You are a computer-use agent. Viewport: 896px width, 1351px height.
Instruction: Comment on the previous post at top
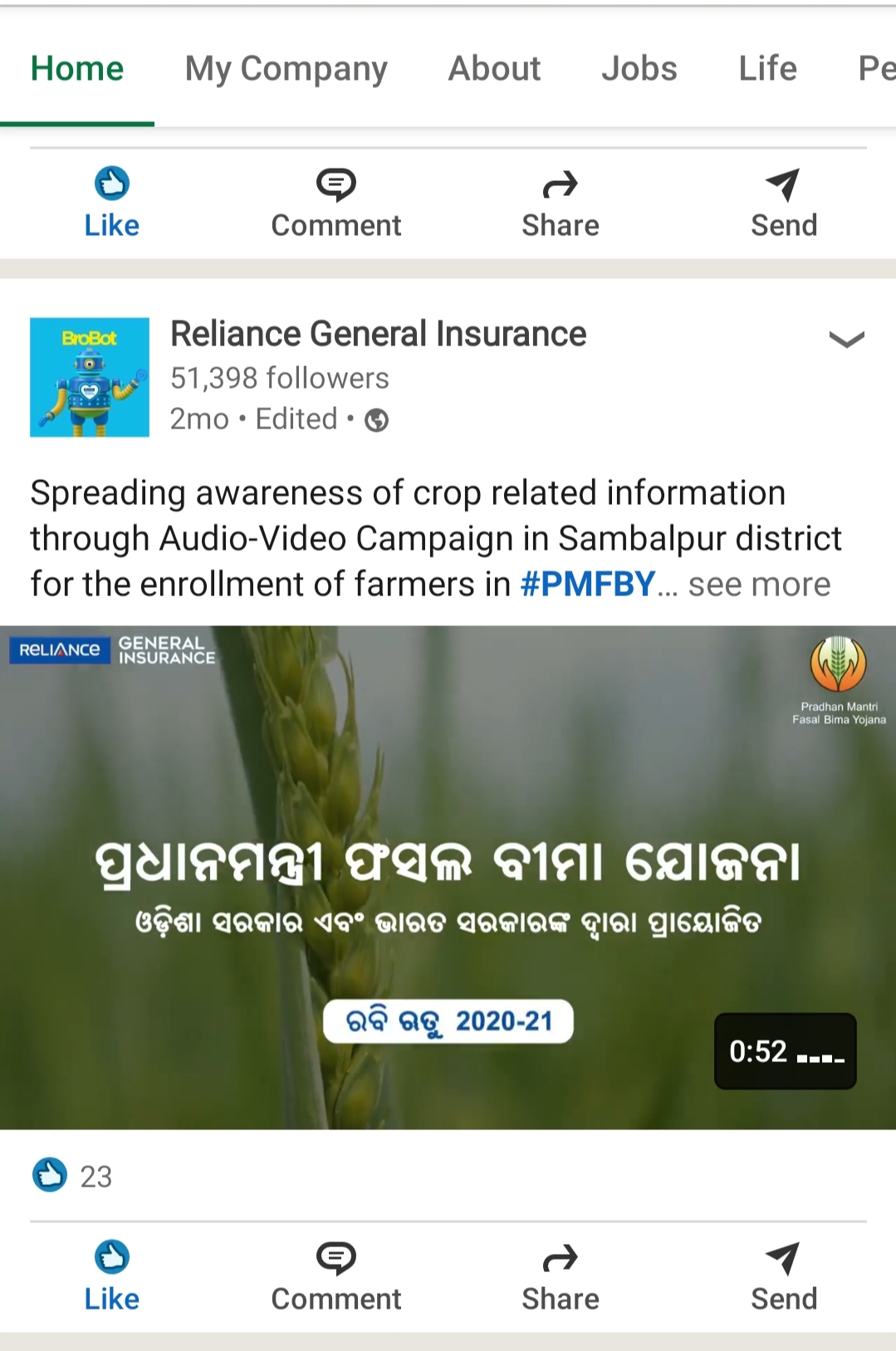pyautogui.click(x=335, y=203)
